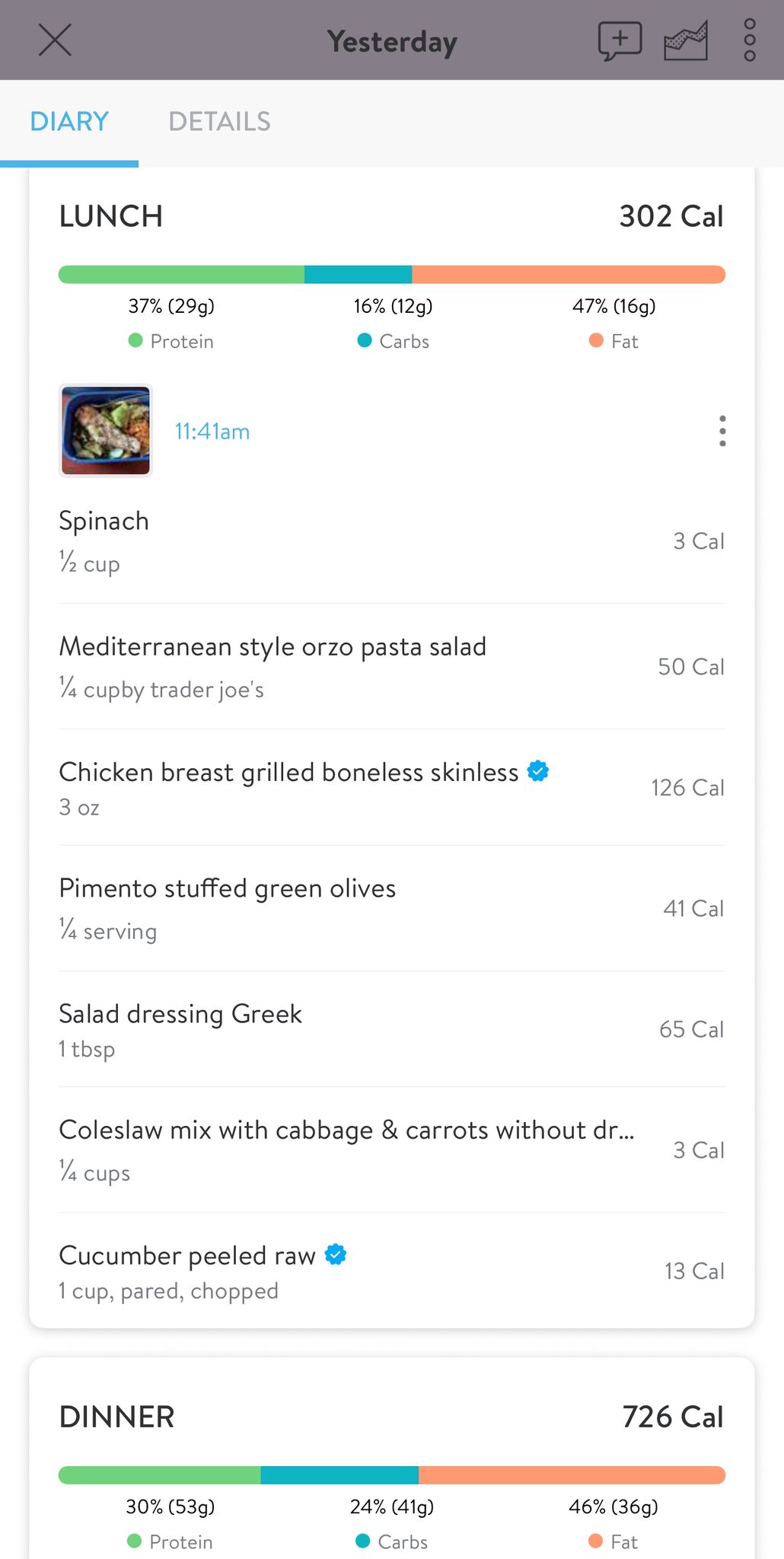
Task: Switch to the DETAILS tab
Action: 219,121
